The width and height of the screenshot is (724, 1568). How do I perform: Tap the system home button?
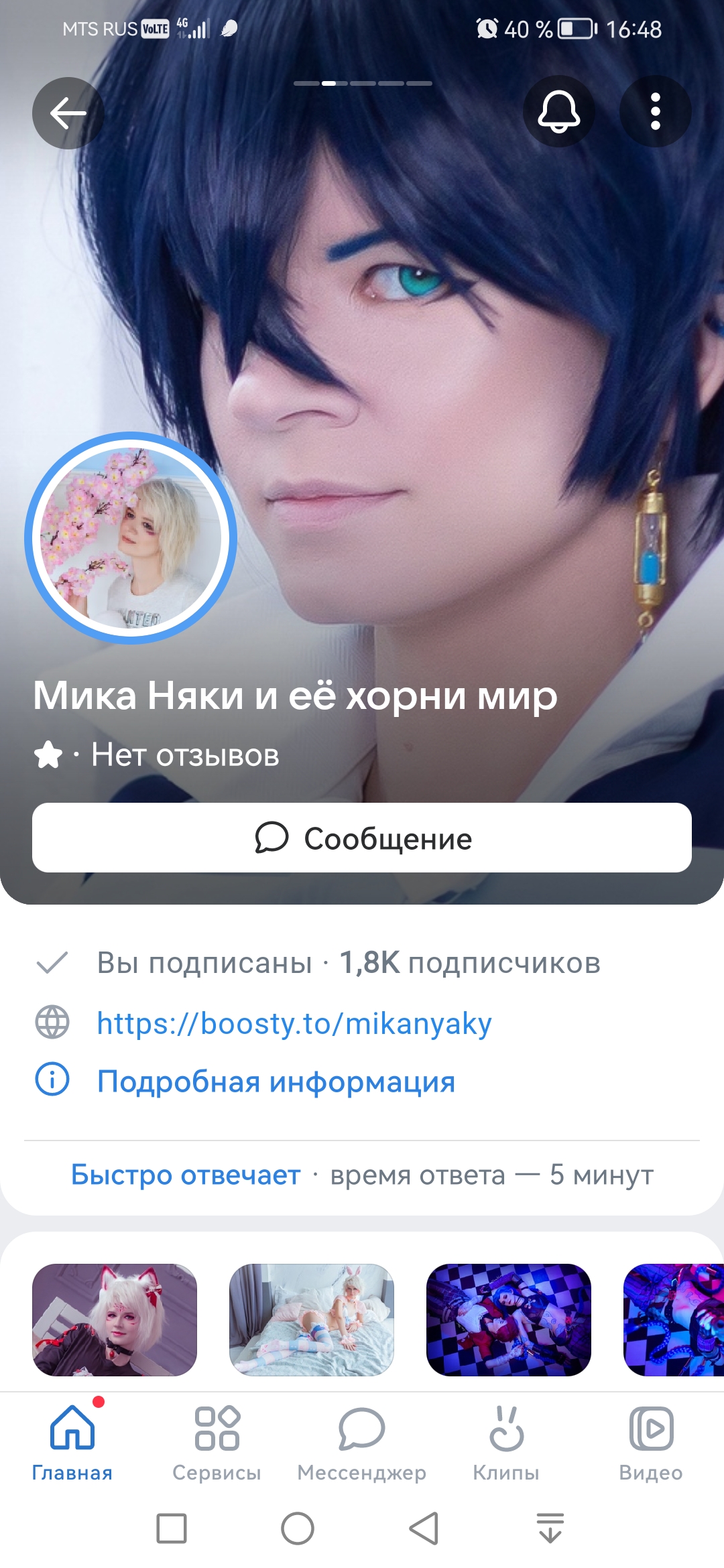click(298, 1528)
